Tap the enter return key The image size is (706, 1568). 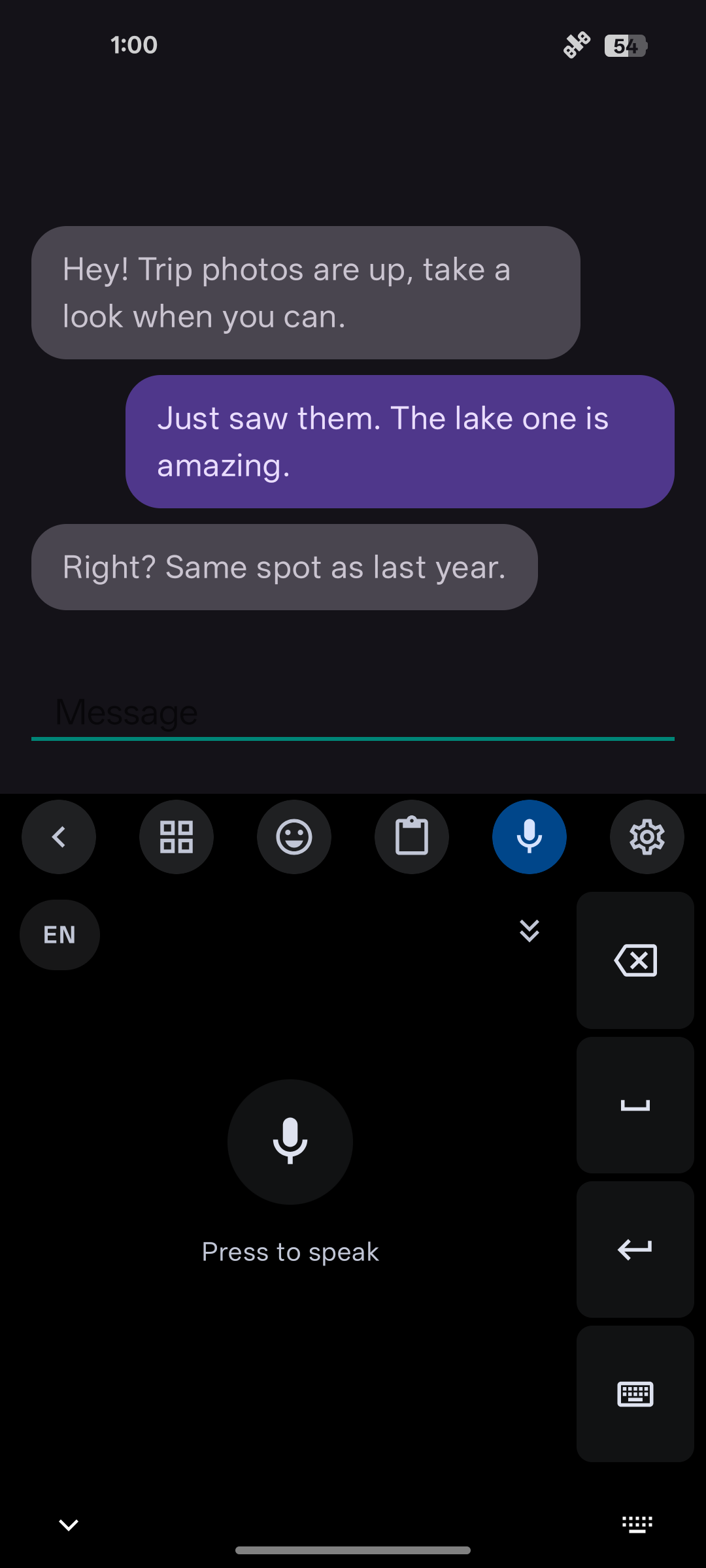pyautogui.click(x=635, y=1249)
